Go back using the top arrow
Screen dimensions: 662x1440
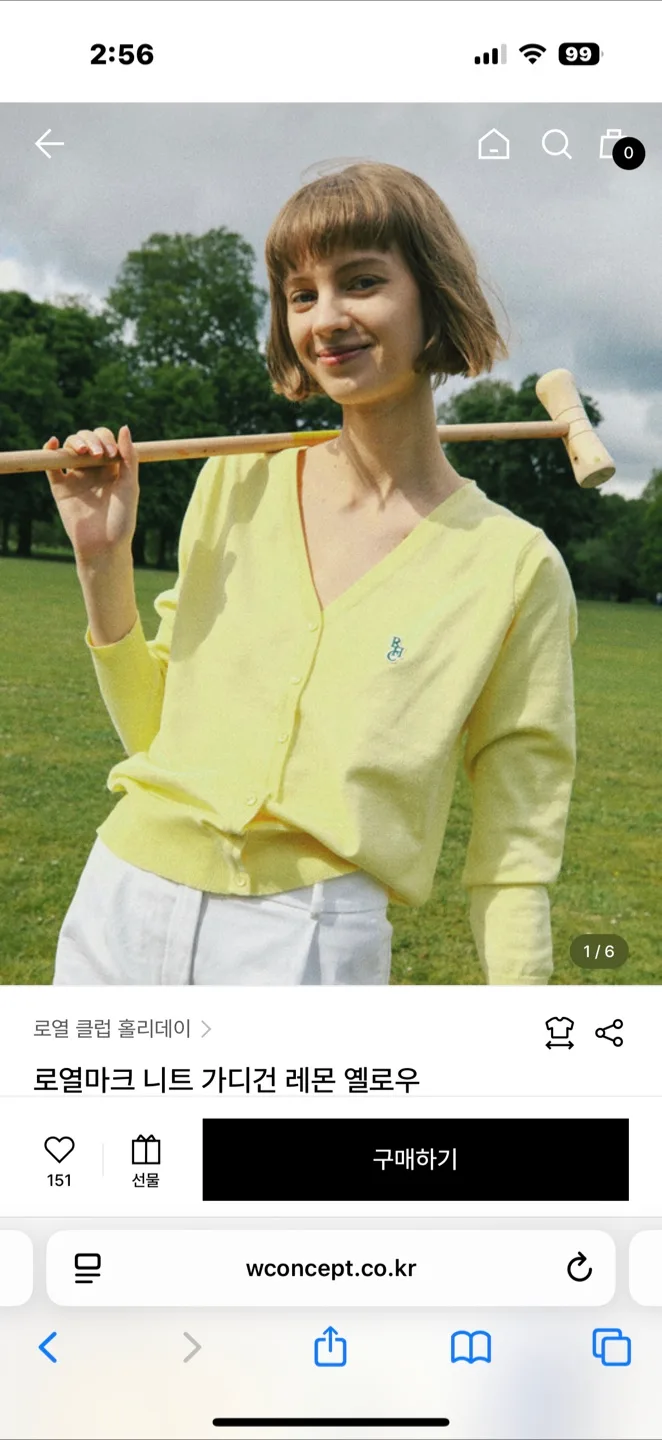pos(49,145)
